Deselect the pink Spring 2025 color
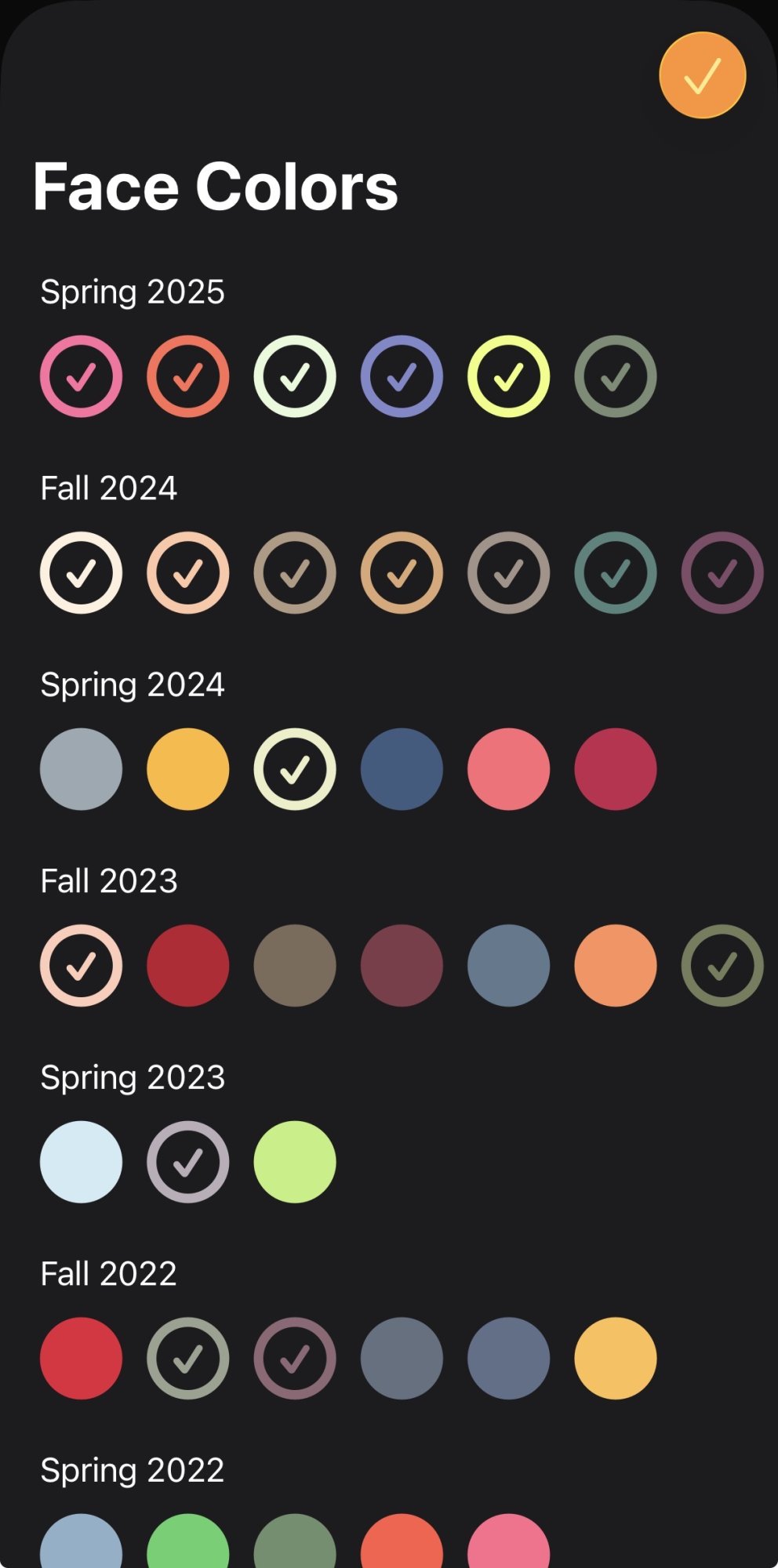This screenshot has height=1568, width=778. pos(81,376)
